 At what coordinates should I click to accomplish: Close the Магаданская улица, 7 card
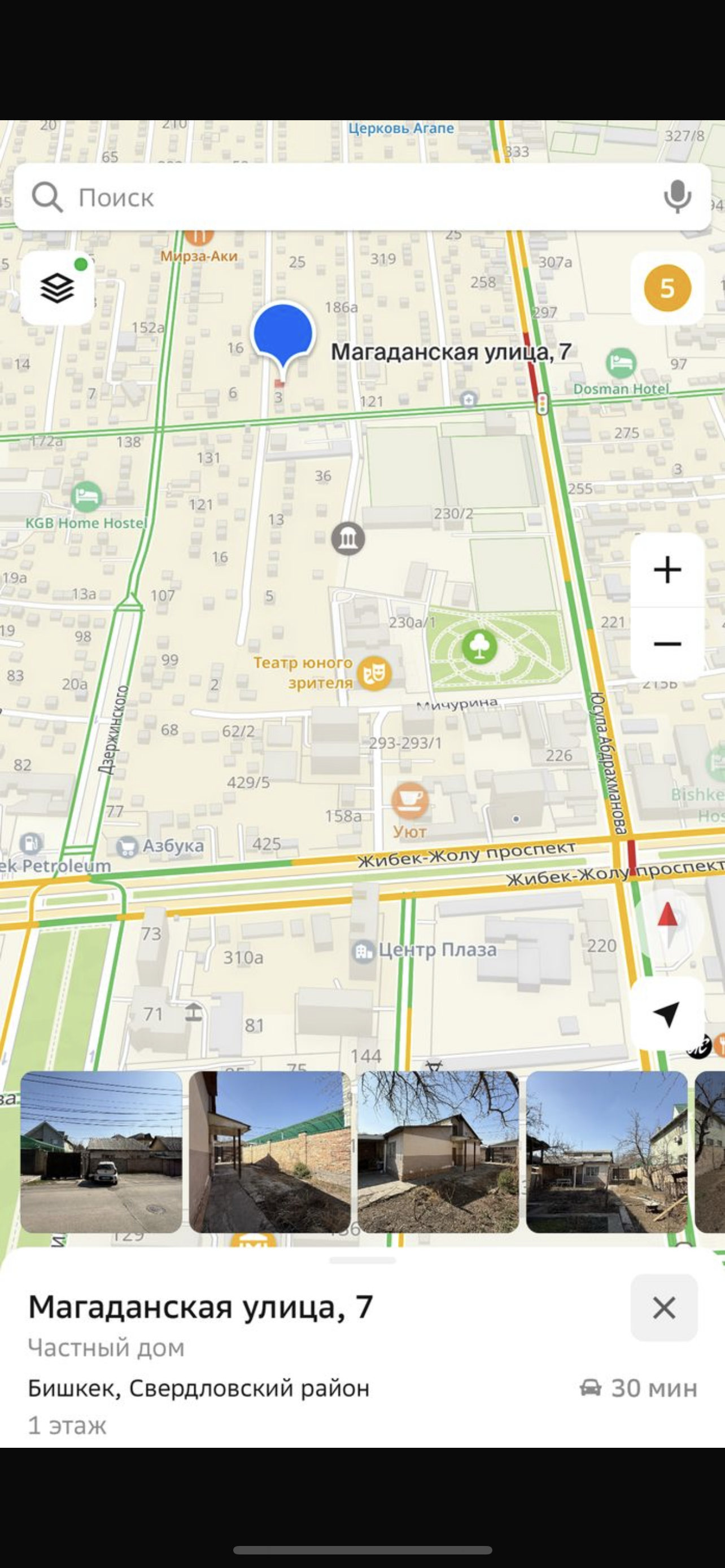663,1307
